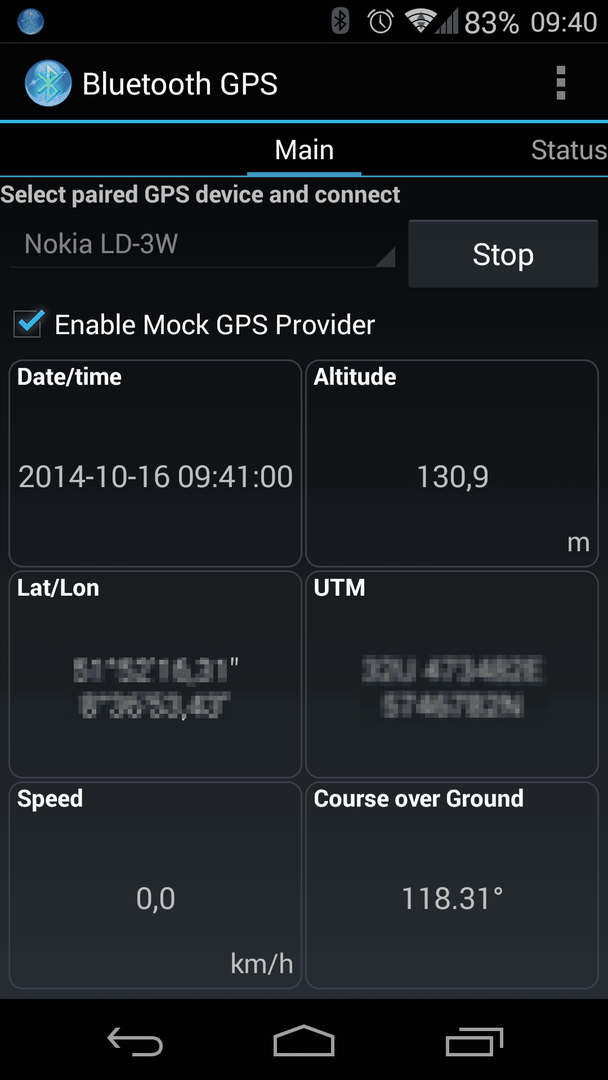Open recent apps from navigation bar
Image resolution: width=608 pixels, height=1080 pixels.
pos(474,1040)
